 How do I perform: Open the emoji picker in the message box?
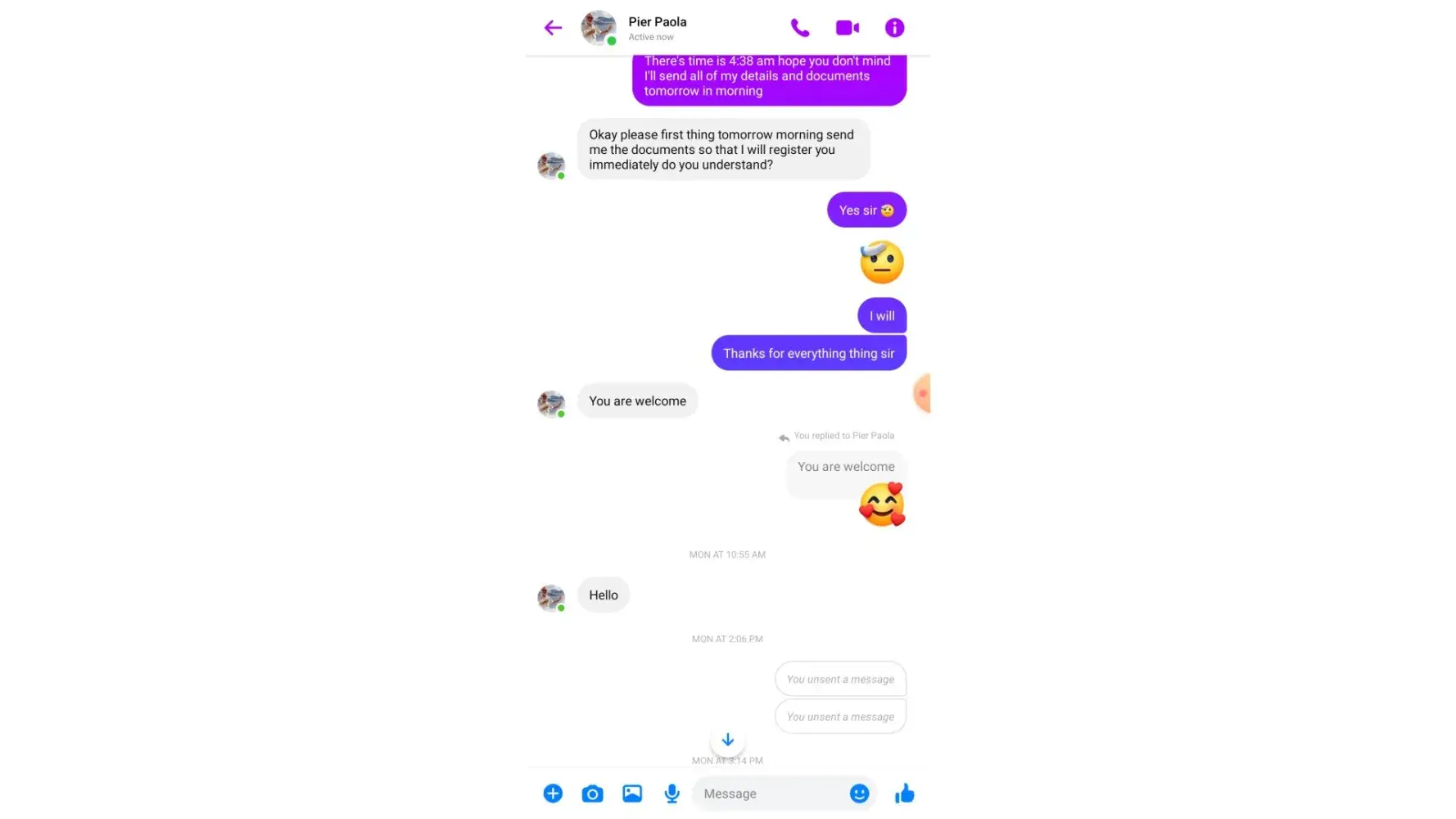pos(859,794)
